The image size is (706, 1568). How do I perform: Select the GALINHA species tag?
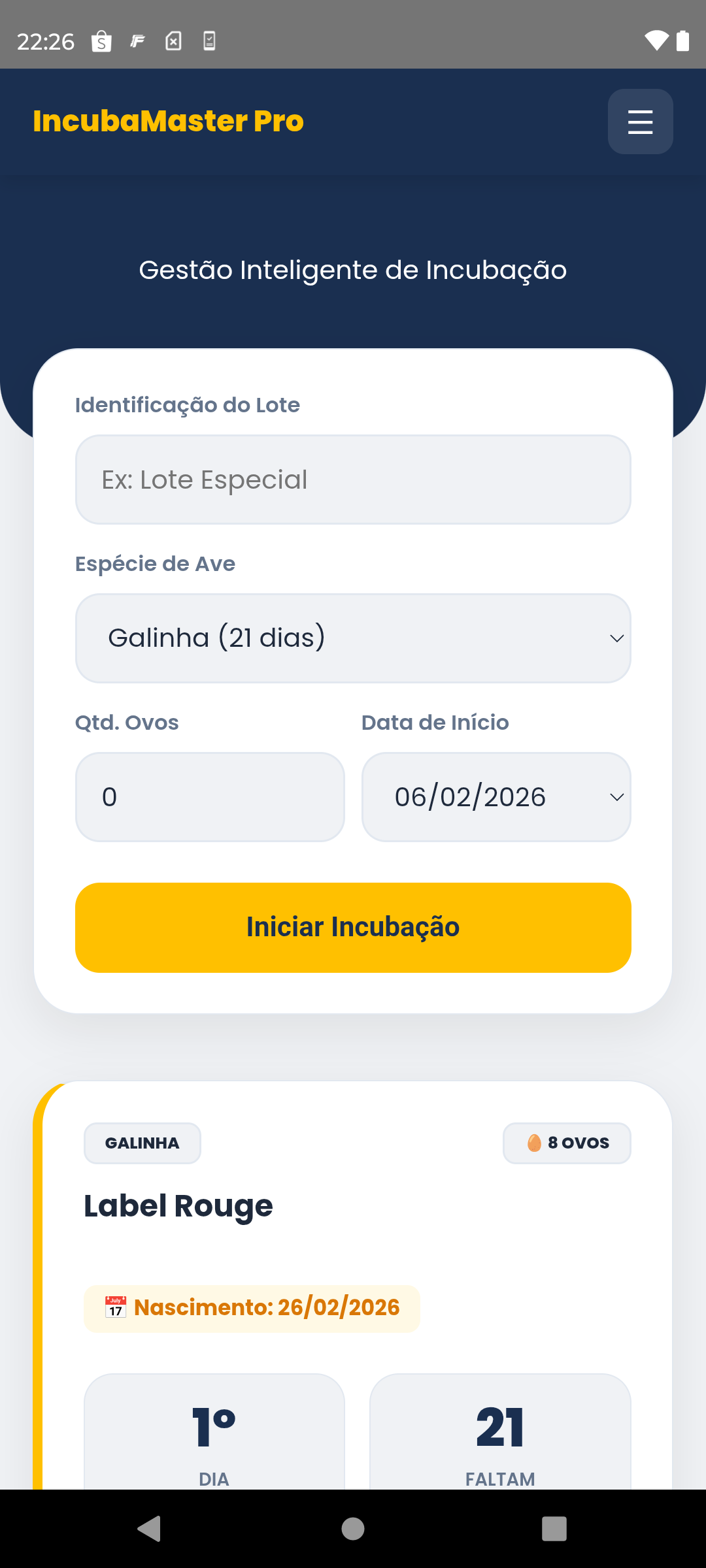pyautogui.click(x=142, y=1143)
